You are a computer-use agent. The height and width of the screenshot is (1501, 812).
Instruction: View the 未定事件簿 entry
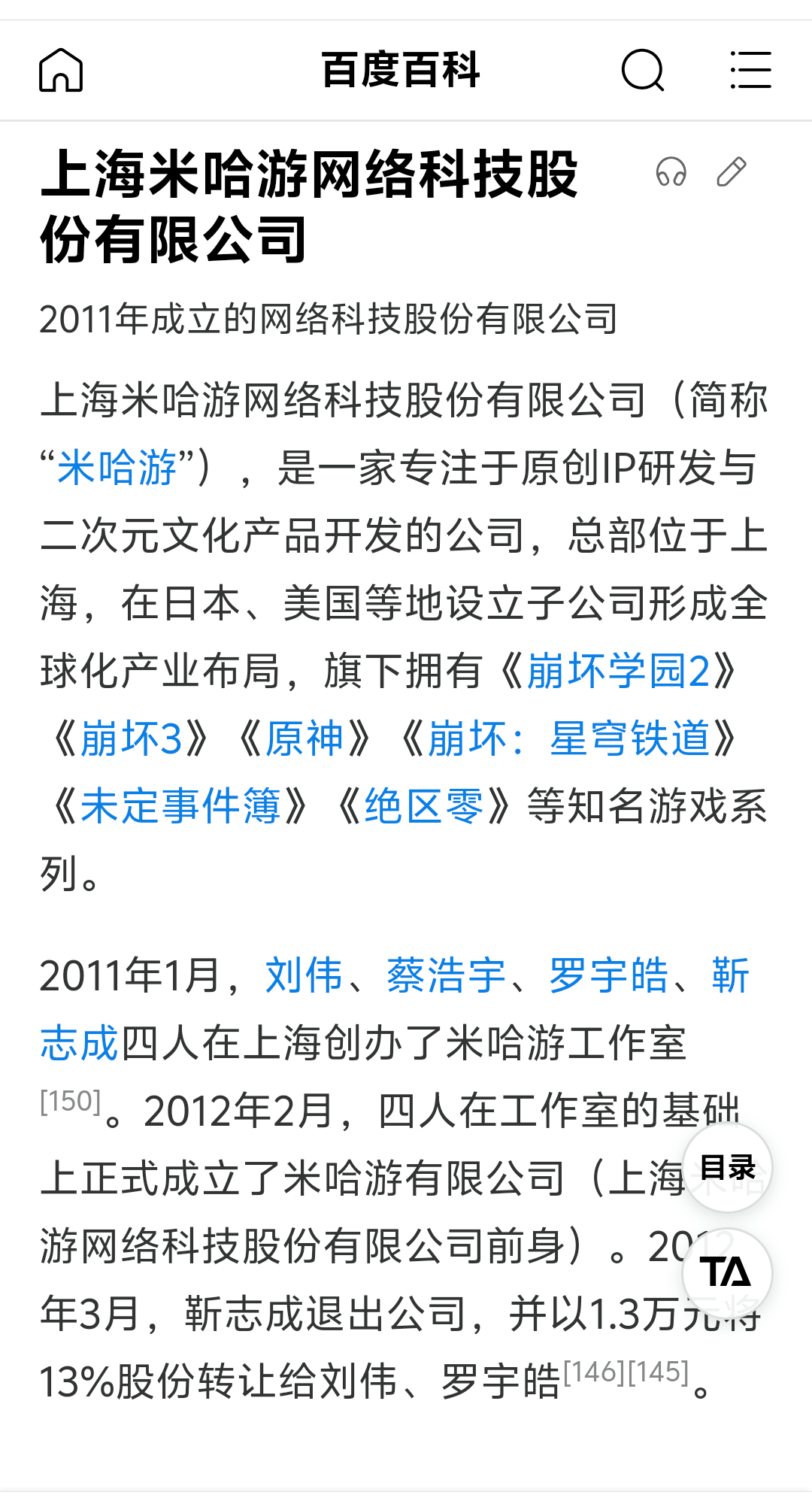pyautogui.click(x=180, y=806)
